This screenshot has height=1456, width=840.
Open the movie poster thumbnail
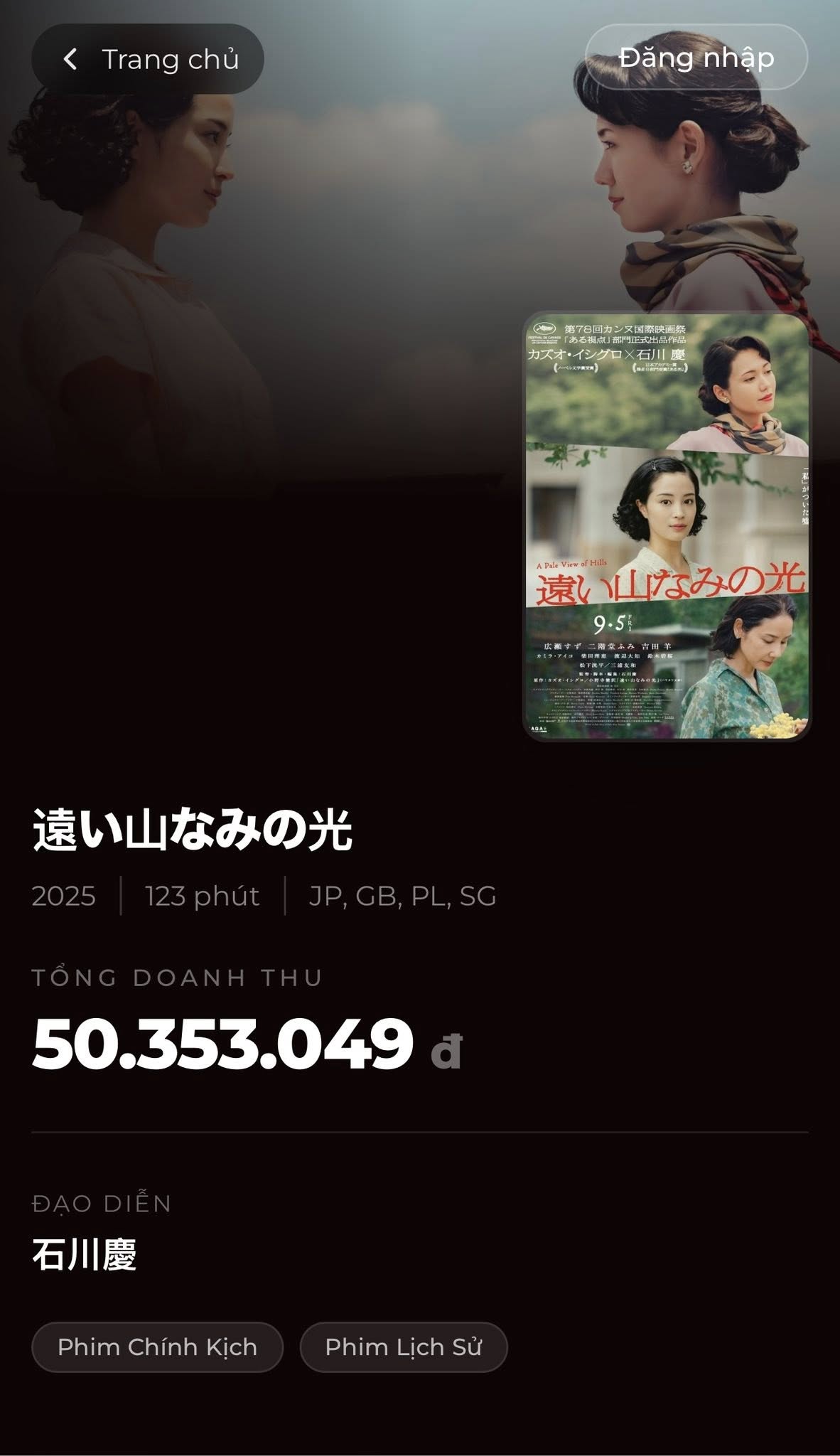(x=667, y=527)
